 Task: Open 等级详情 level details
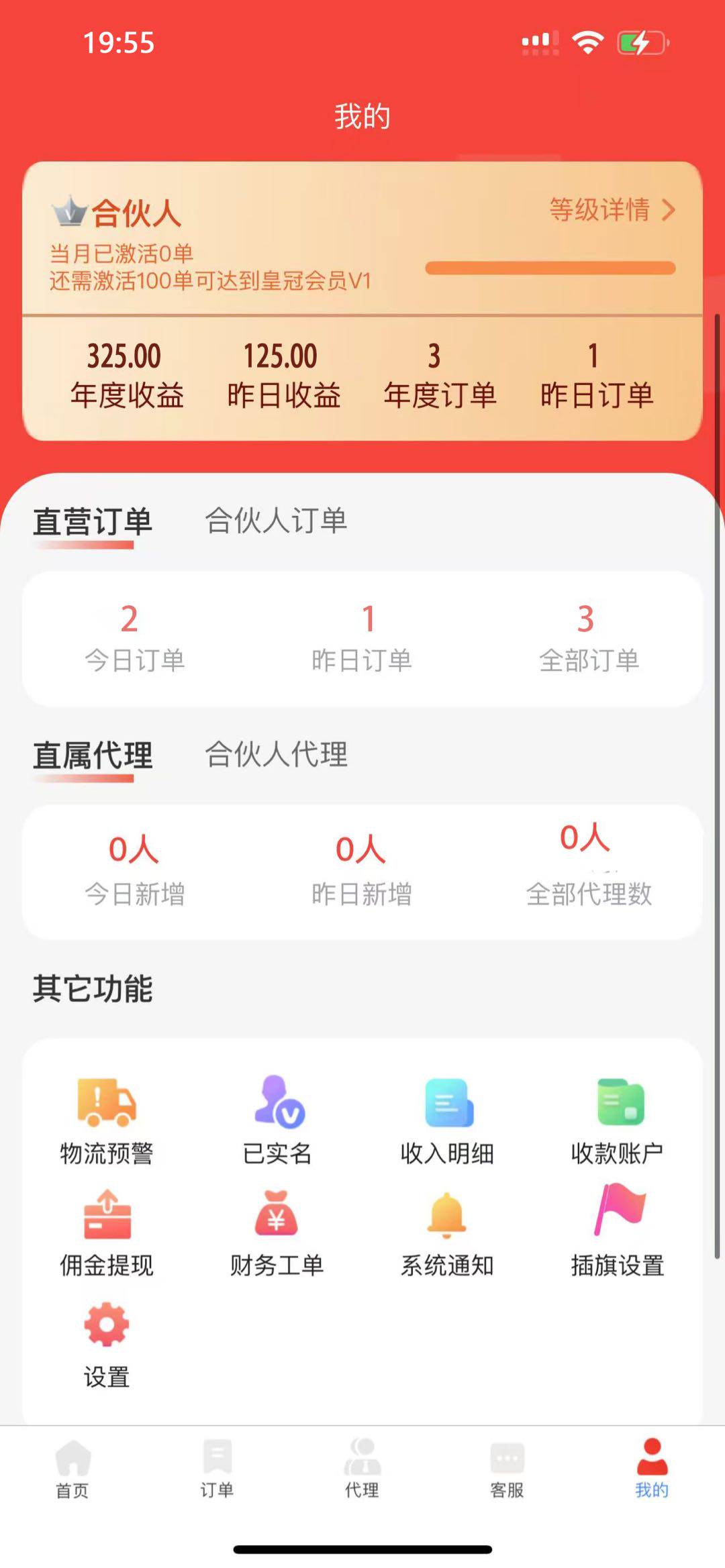coord(612,210)
